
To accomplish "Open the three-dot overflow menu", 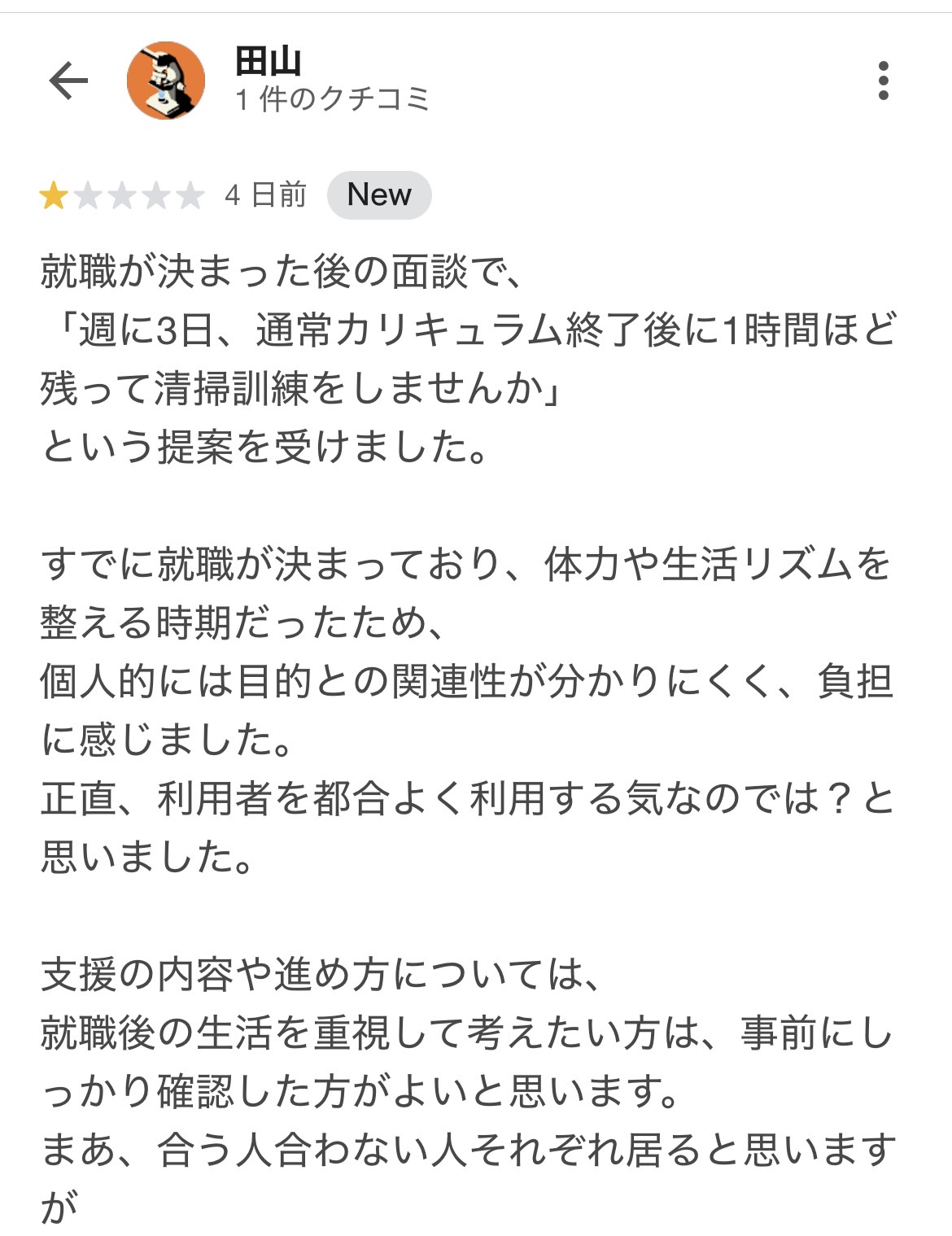I will [x=884, y=81].
